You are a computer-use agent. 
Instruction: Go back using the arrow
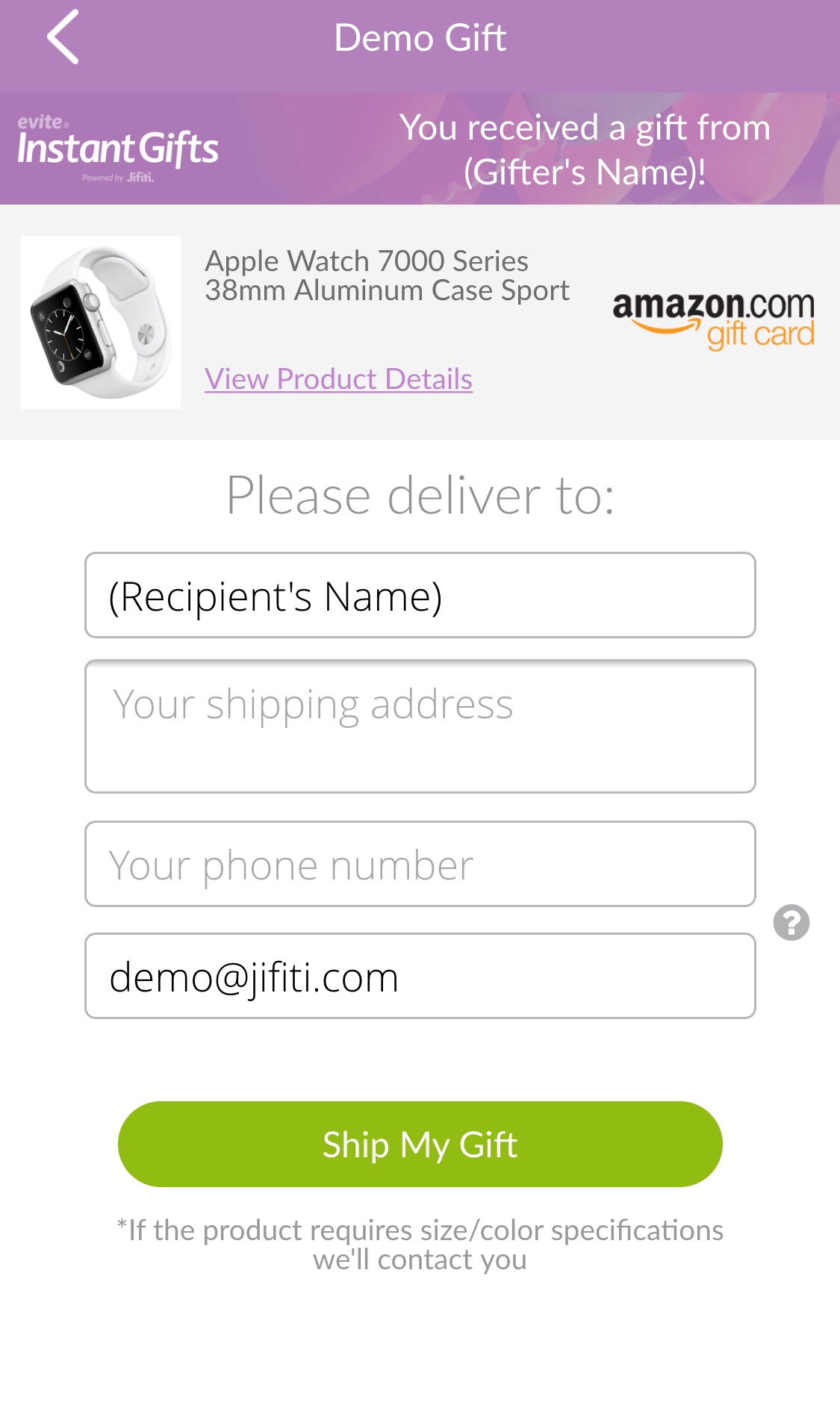pyautogui.click(x=63, y=37)
